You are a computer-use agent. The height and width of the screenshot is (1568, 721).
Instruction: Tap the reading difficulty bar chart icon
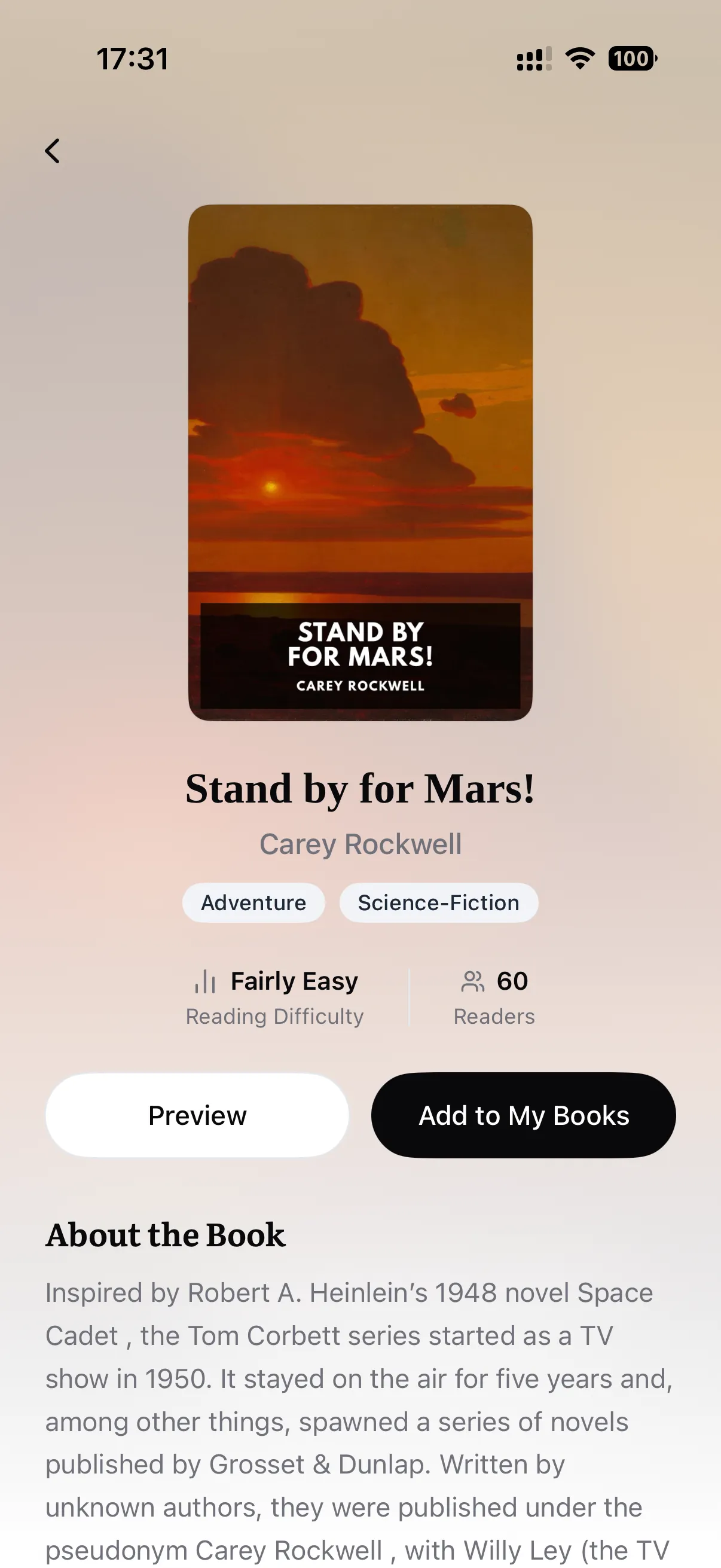click(x=204, y=981)
